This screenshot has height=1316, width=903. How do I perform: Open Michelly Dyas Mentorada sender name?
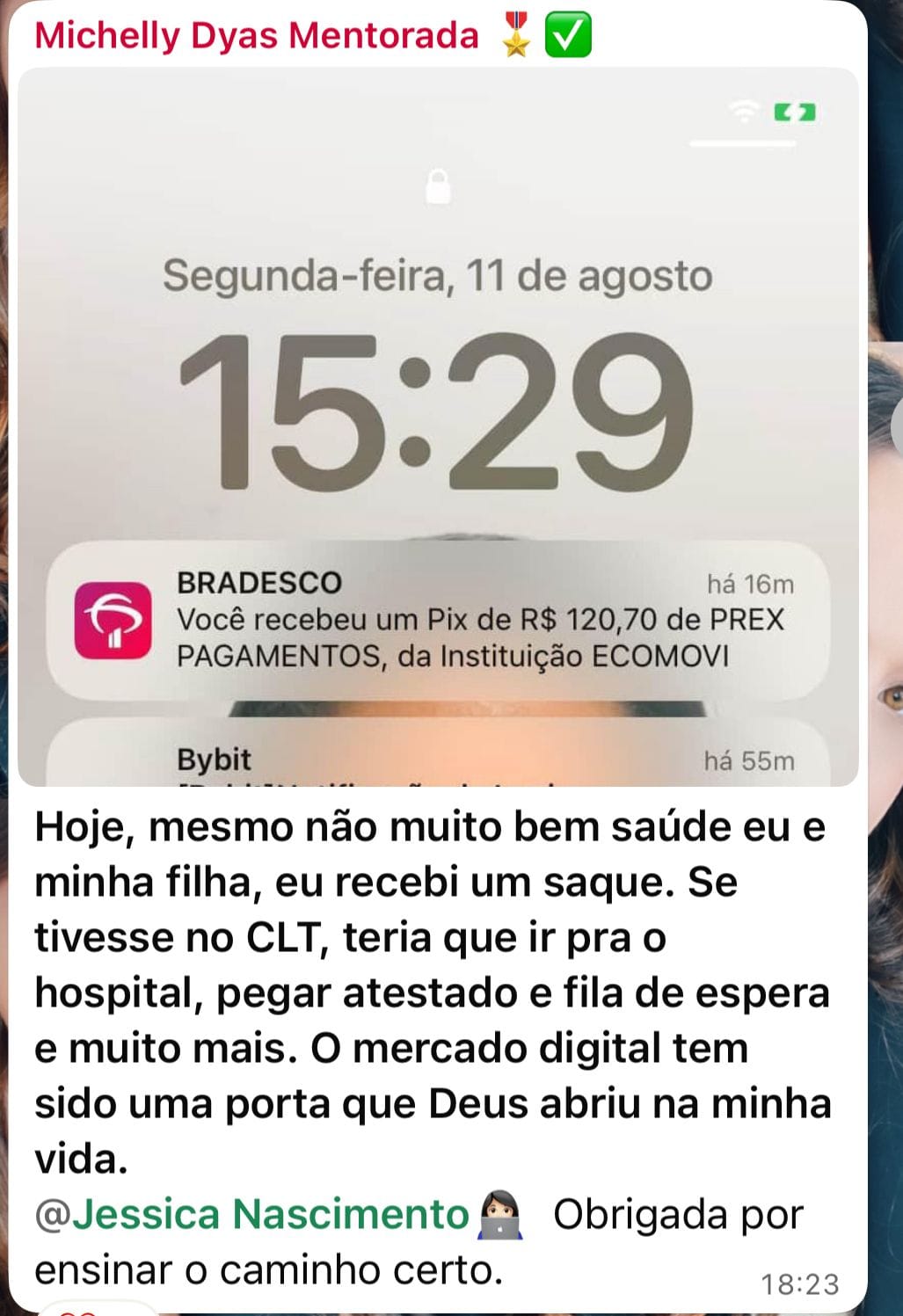[257, 36]
